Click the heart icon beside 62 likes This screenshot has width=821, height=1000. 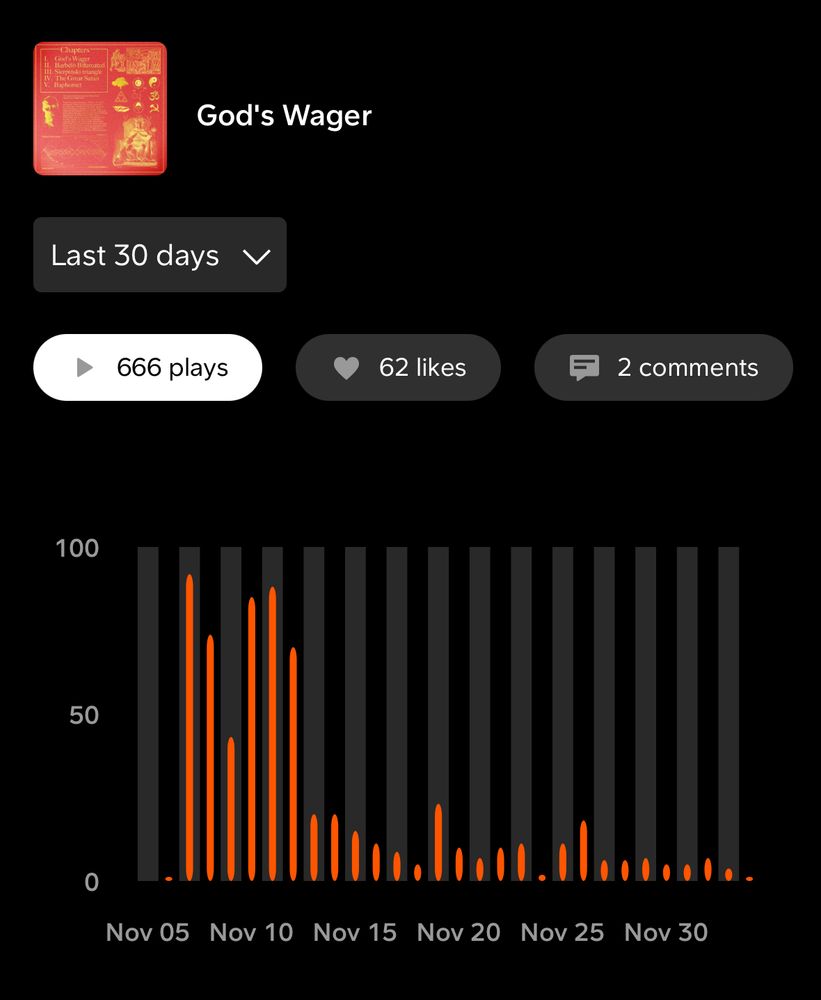(347, 368)
